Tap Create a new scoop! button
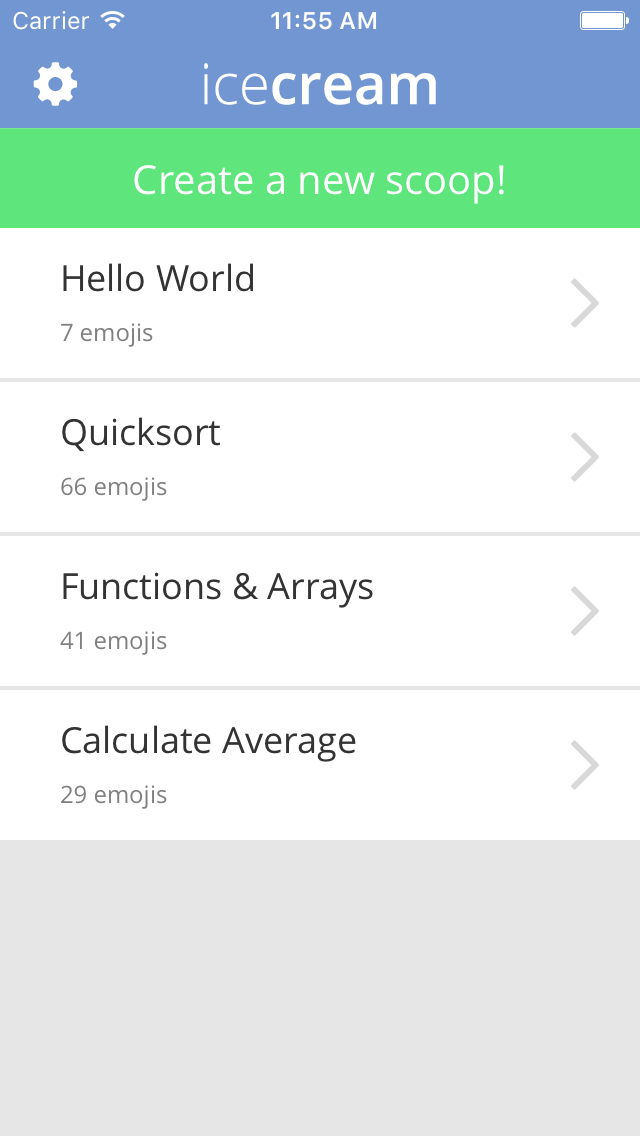The width and height of the screenshot is (640, 1136). click(320, 180)
